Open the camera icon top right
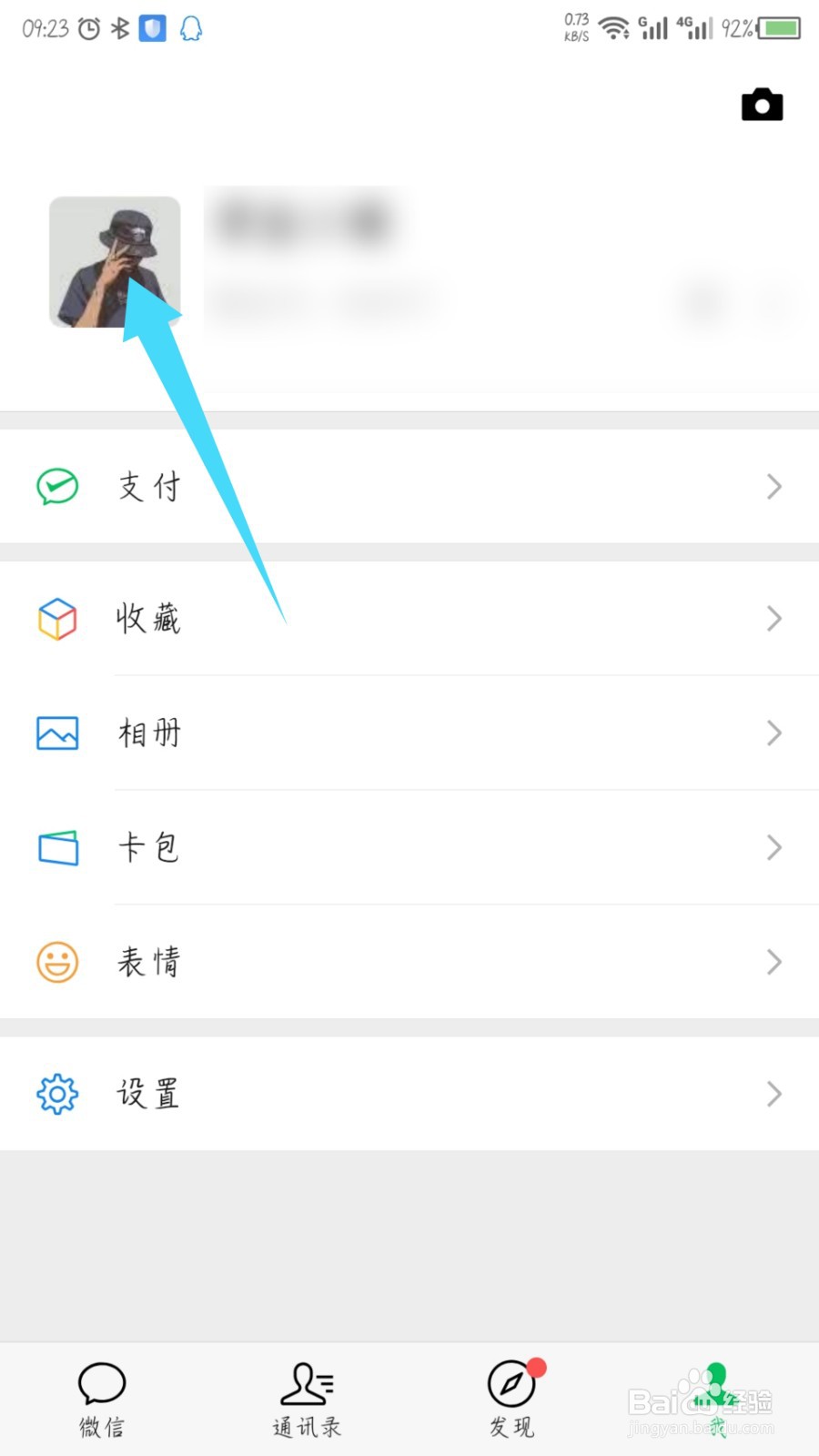 763,104
